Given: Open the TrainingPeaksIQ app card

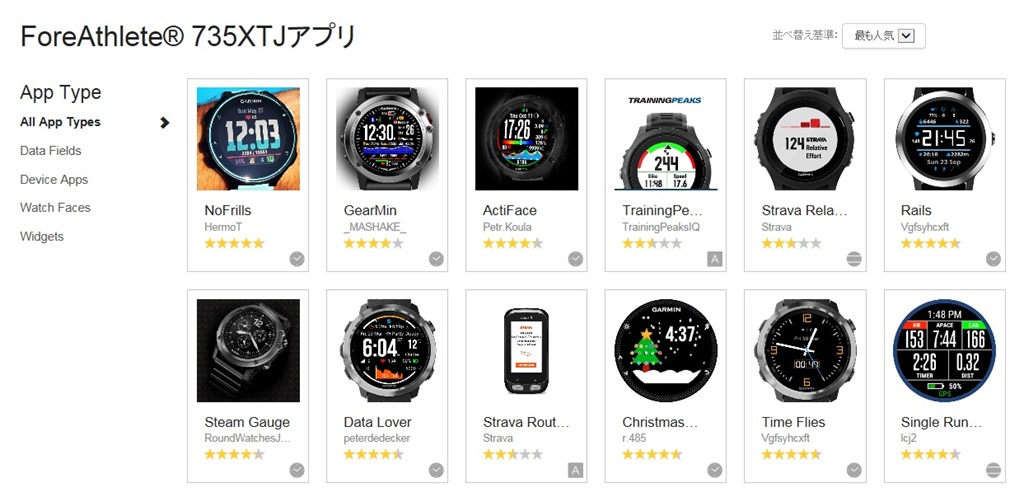Looking at the screenshot, I should point(666,175).
